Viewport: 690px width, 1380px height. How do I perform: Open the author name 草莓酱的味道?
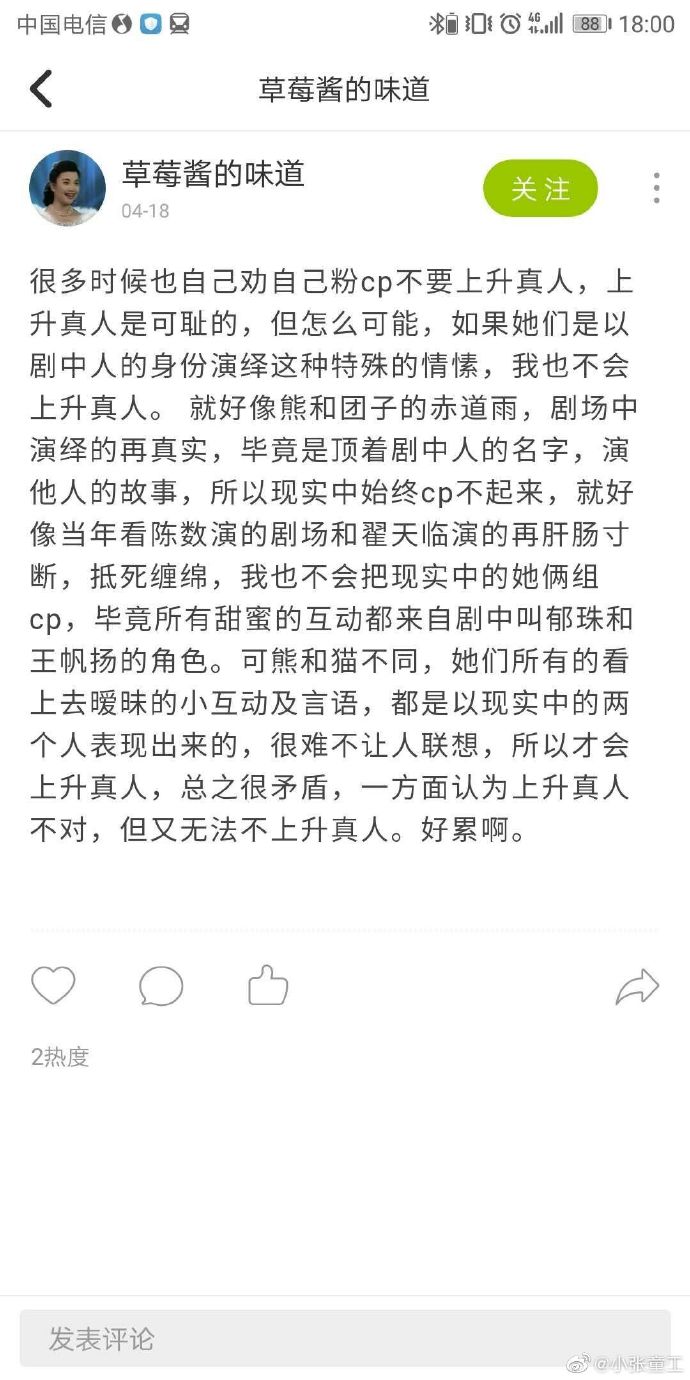[x=213, y=174]
